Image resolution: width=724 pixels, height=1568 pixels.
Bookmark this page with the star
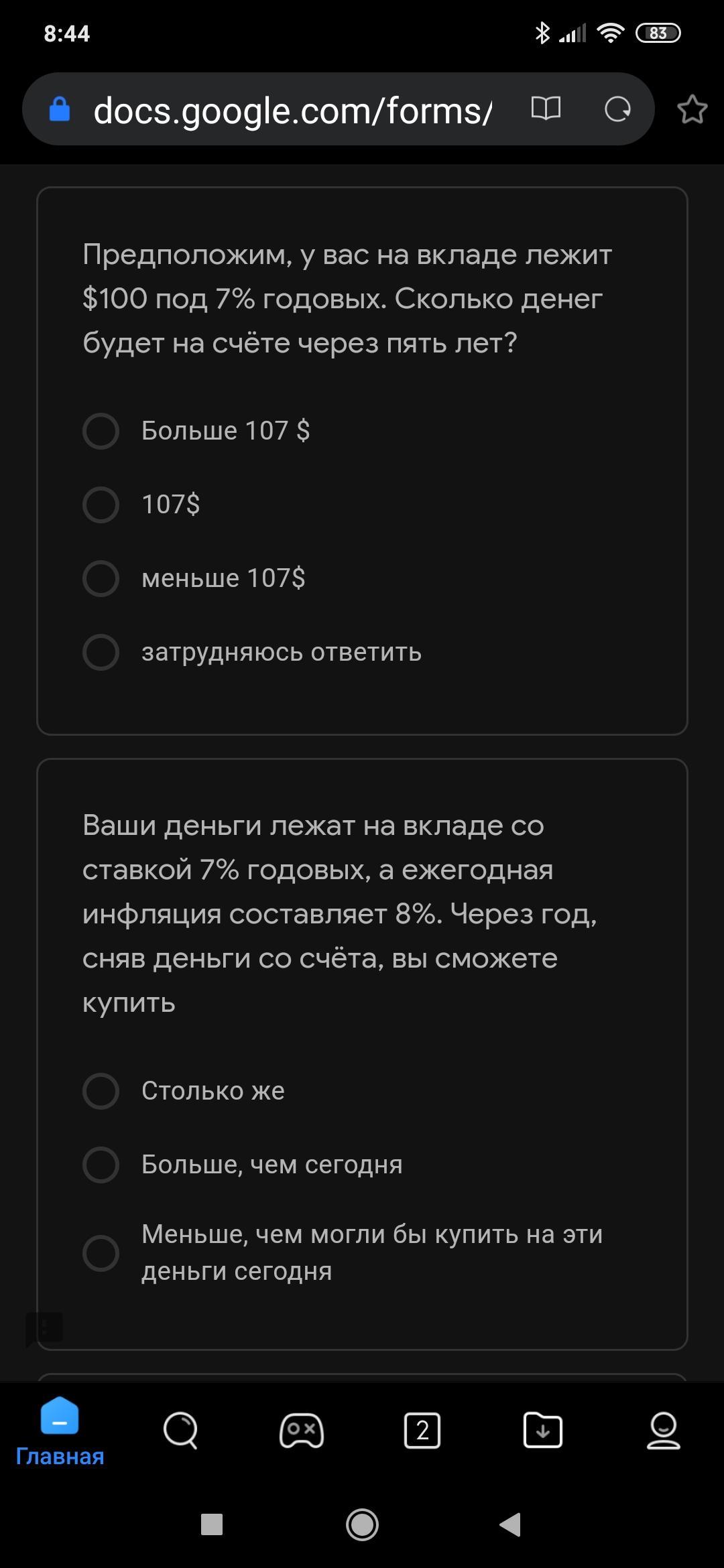(692, 109)
